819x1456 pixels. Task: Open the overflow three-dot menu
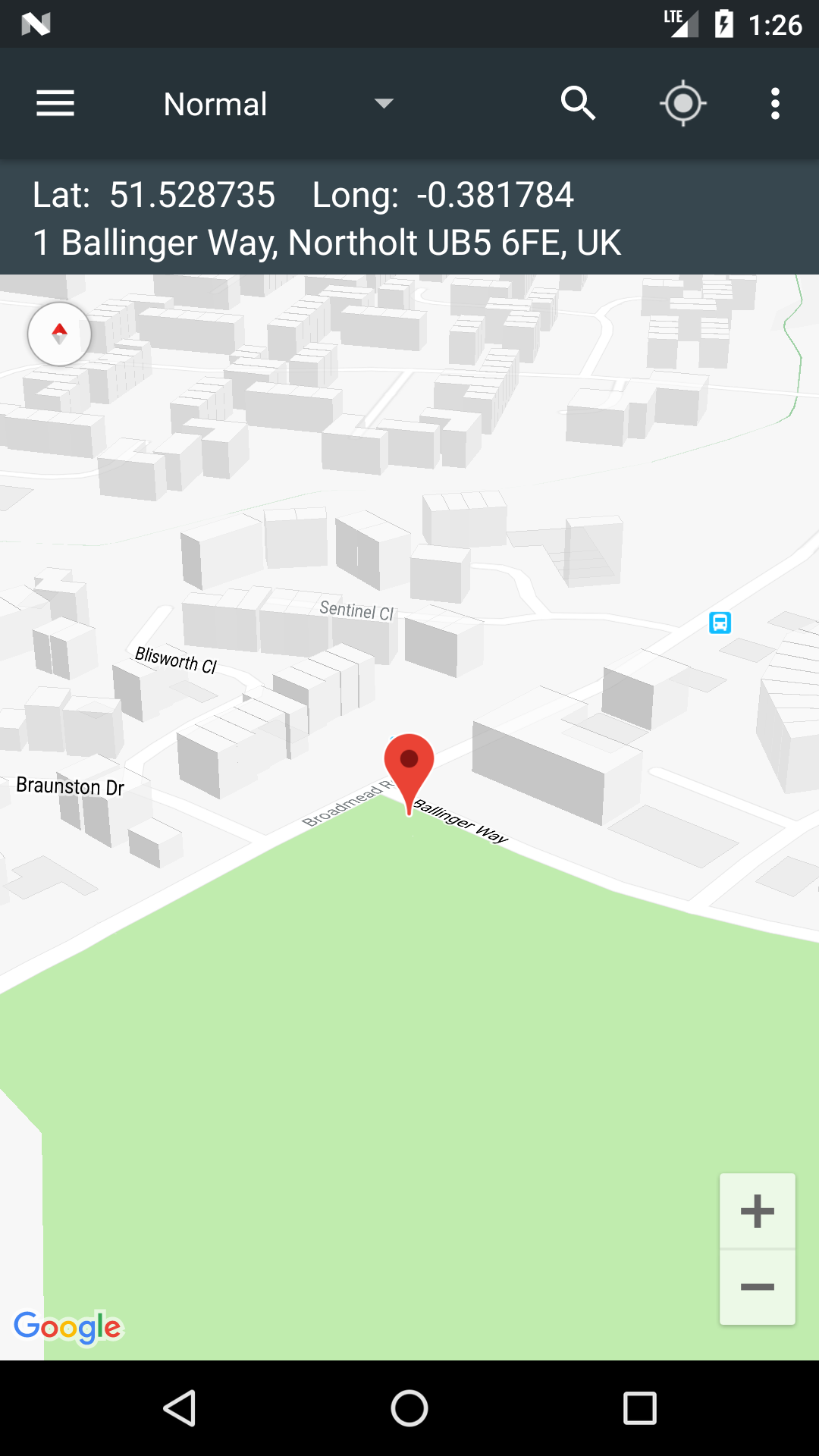coord(775,104)
